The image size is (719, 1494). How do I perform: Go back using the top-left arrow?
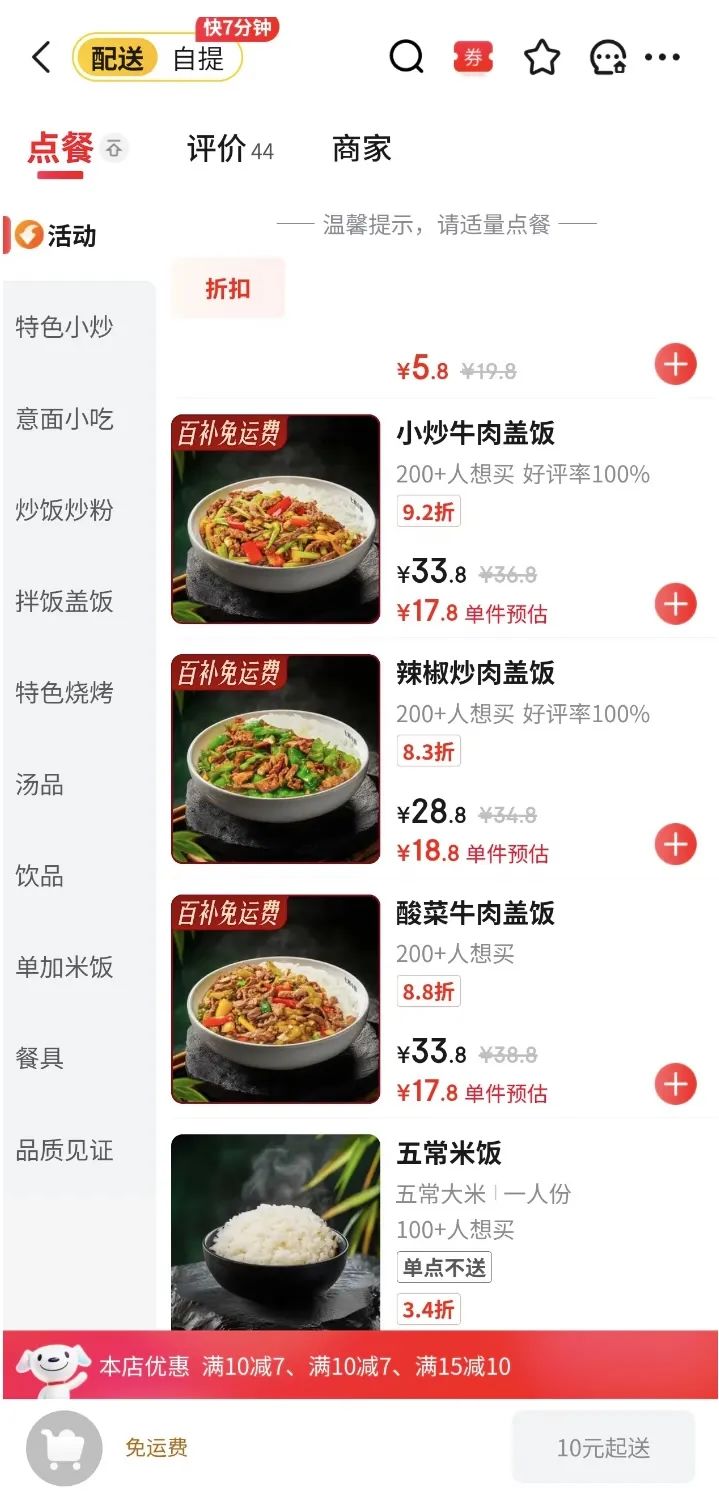(41, 58)
